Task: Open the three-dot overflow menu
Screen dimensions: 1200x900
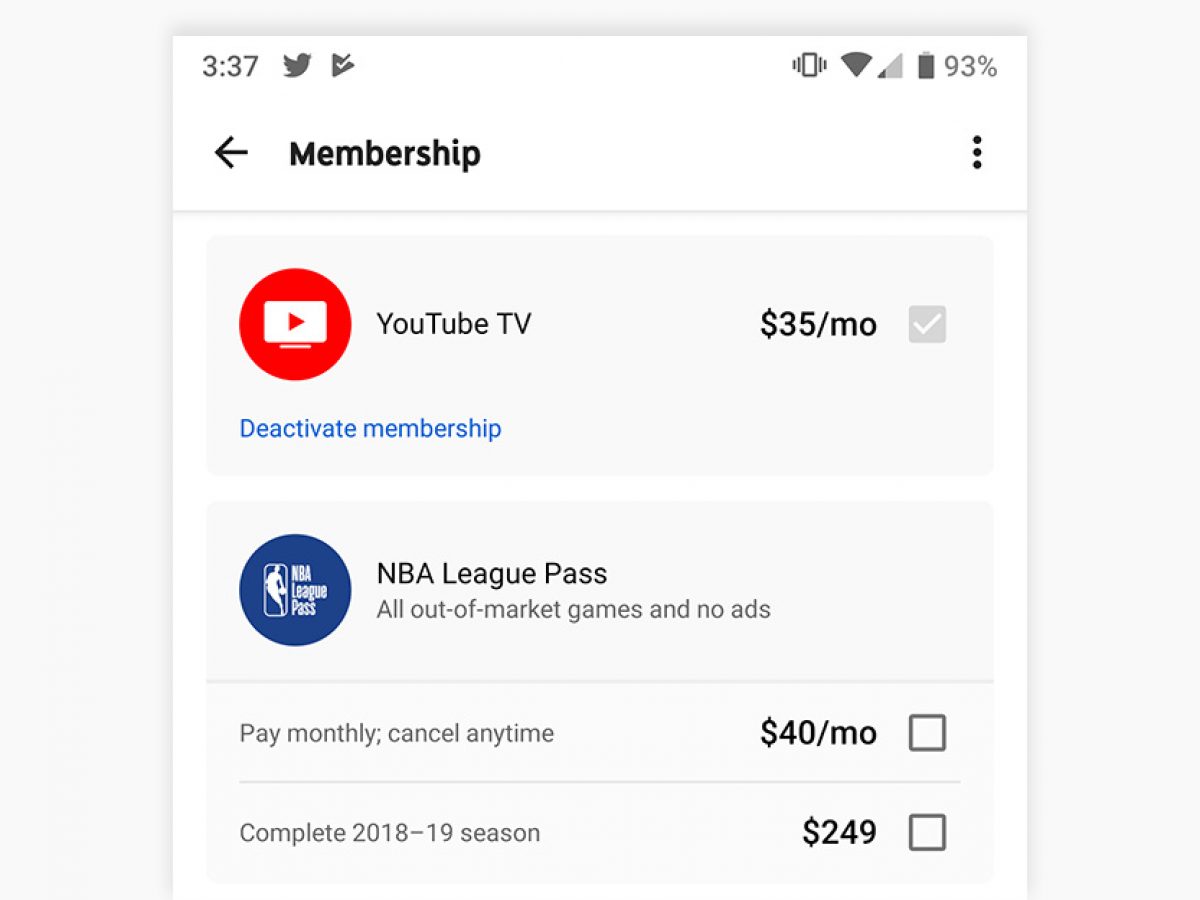Action: [976, 153]
